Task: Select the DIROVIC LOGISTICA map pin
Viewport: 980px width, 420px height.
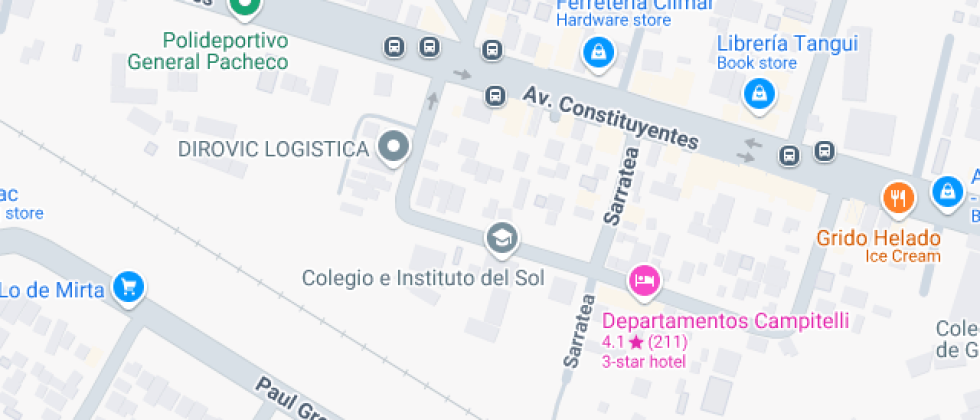Action: (x=395, y=148)
